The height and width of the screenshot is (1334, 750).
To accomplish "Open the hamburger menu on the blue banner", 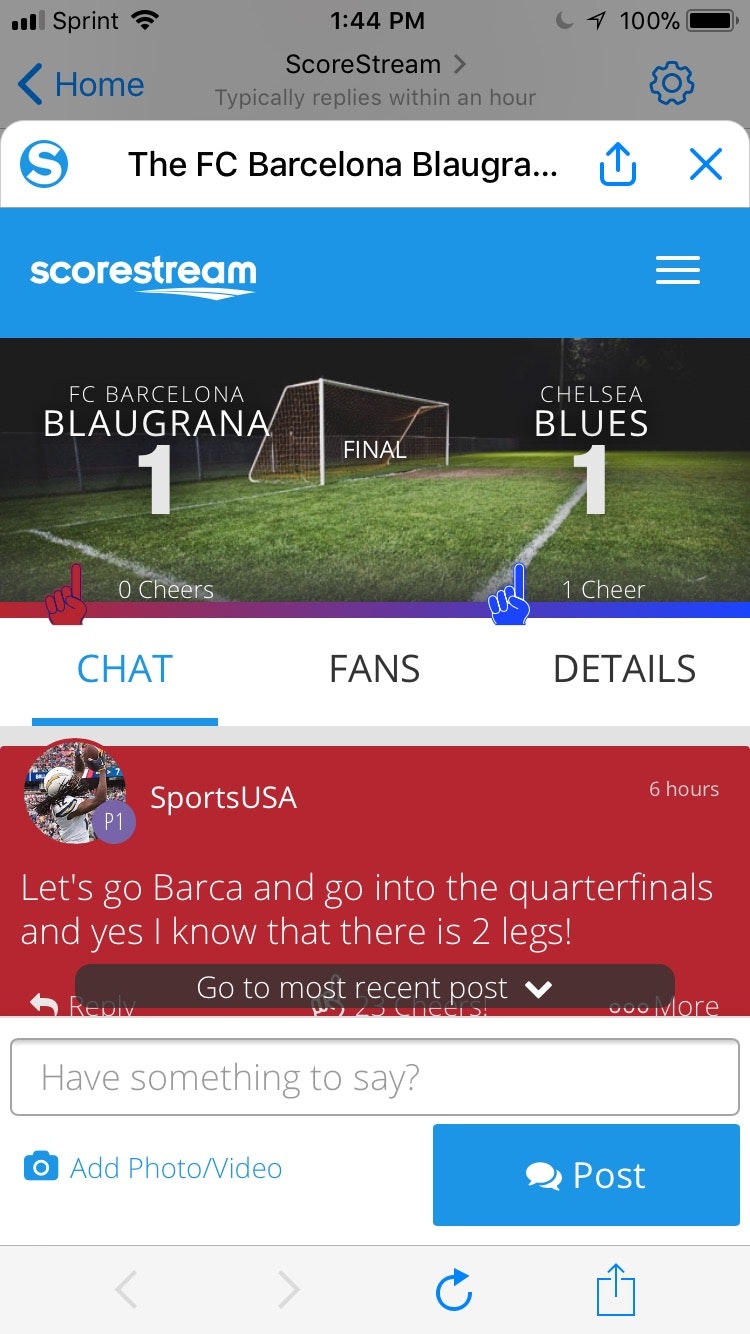I will pyautogui.click(x=678, y=270).
